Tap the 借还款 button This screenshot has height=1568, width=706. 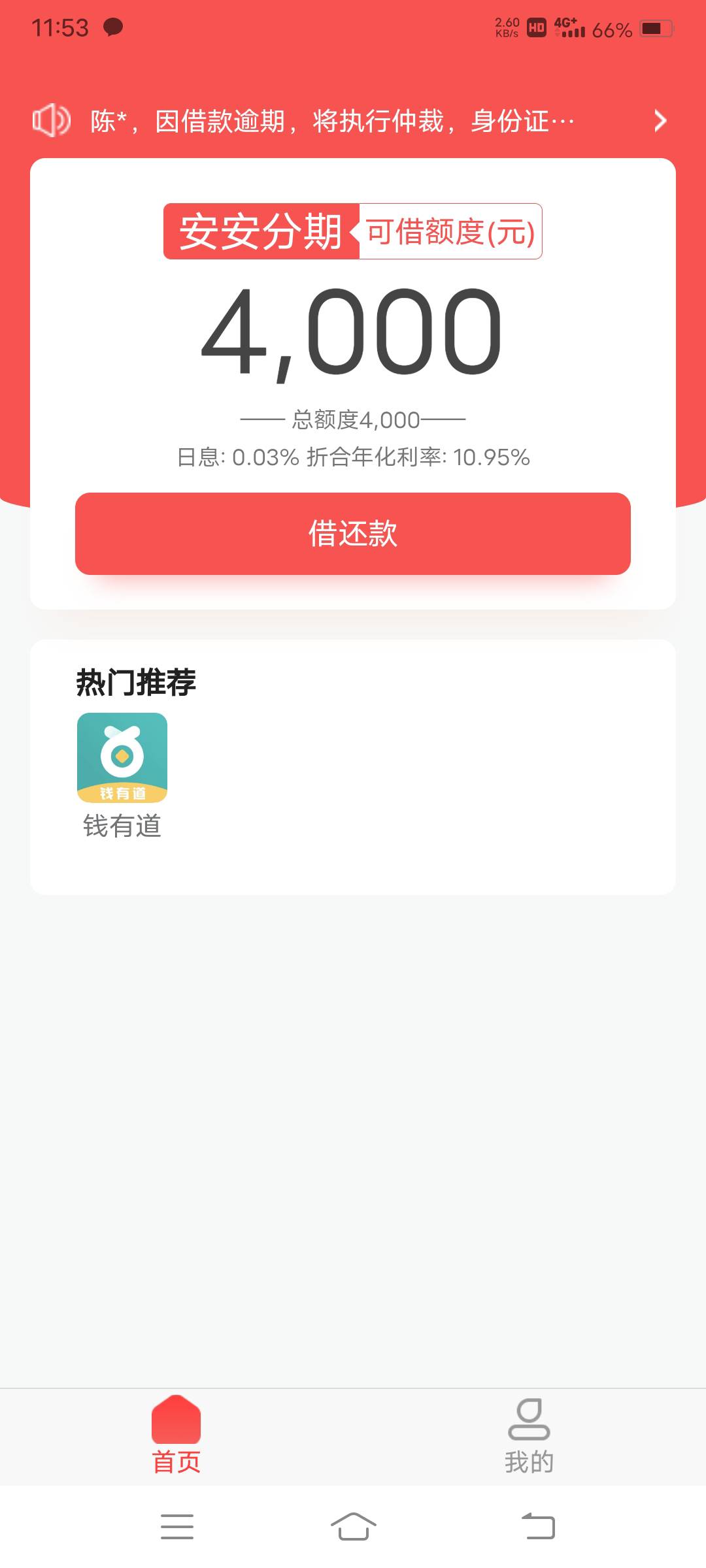353,534
